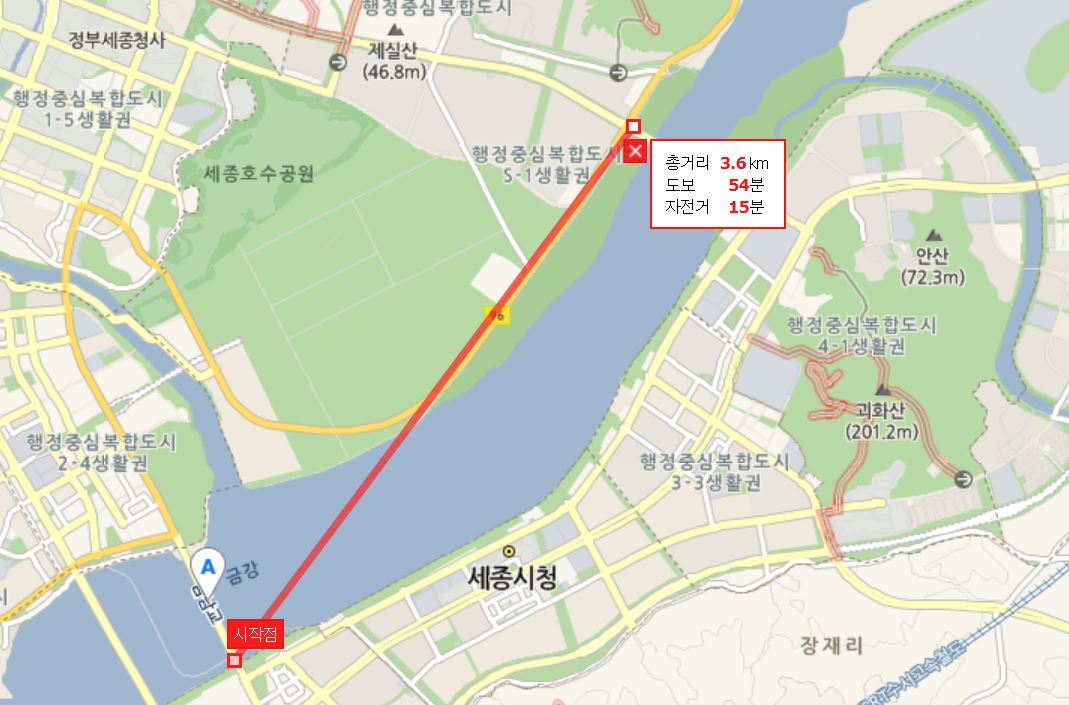Image resolution: width=1069 pixels, height=705 pixels.
Task: Tap the 시작점 start point square handle
Action: click(234, 660)
